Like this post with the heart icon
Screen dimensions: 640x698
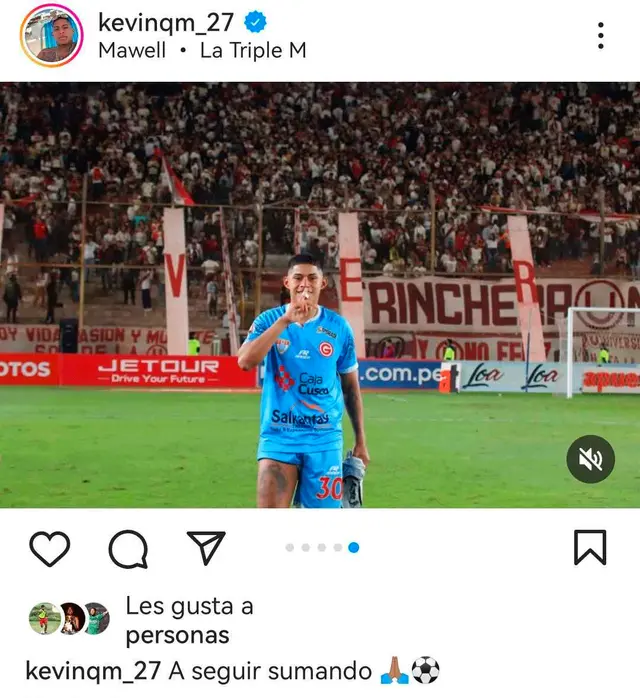point(49,548)
